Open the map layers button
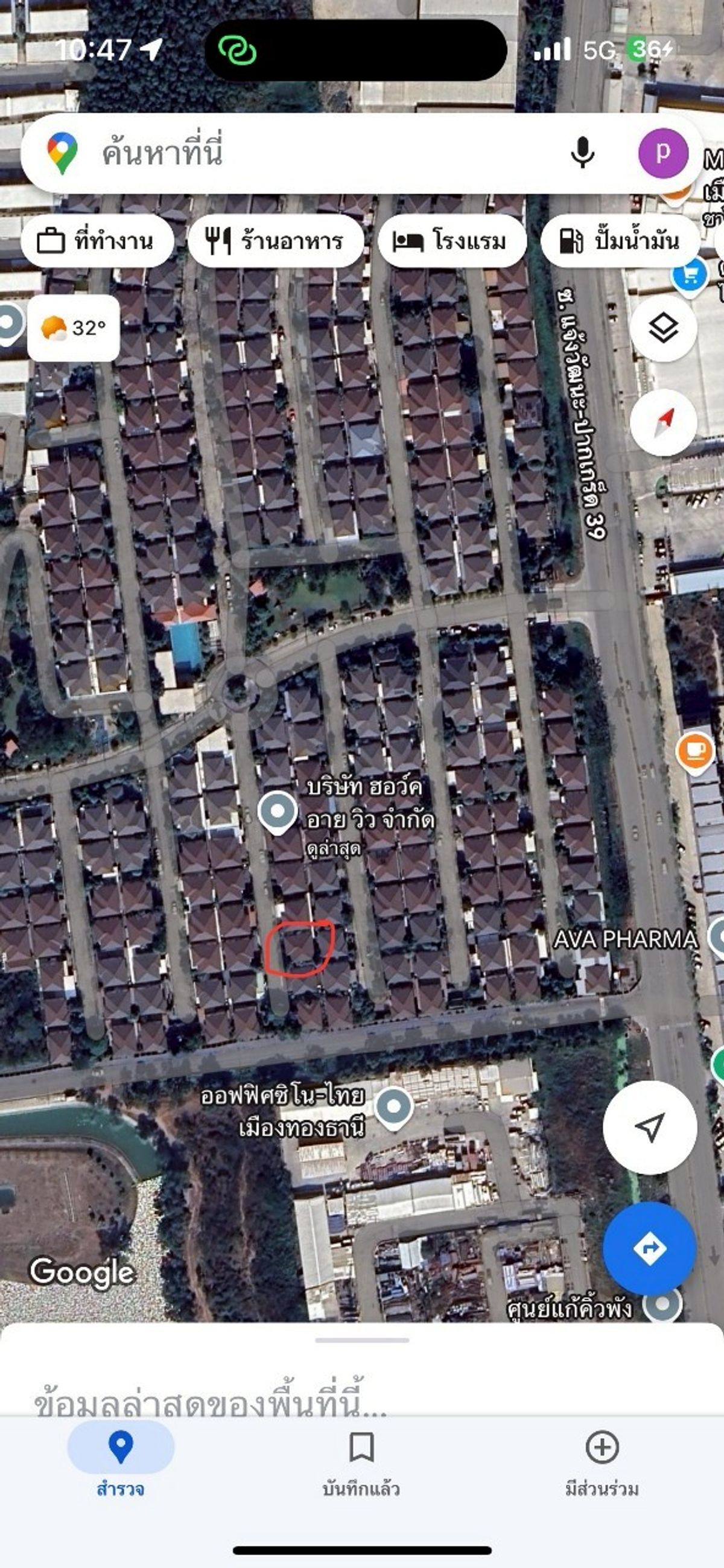 point(663,328)
